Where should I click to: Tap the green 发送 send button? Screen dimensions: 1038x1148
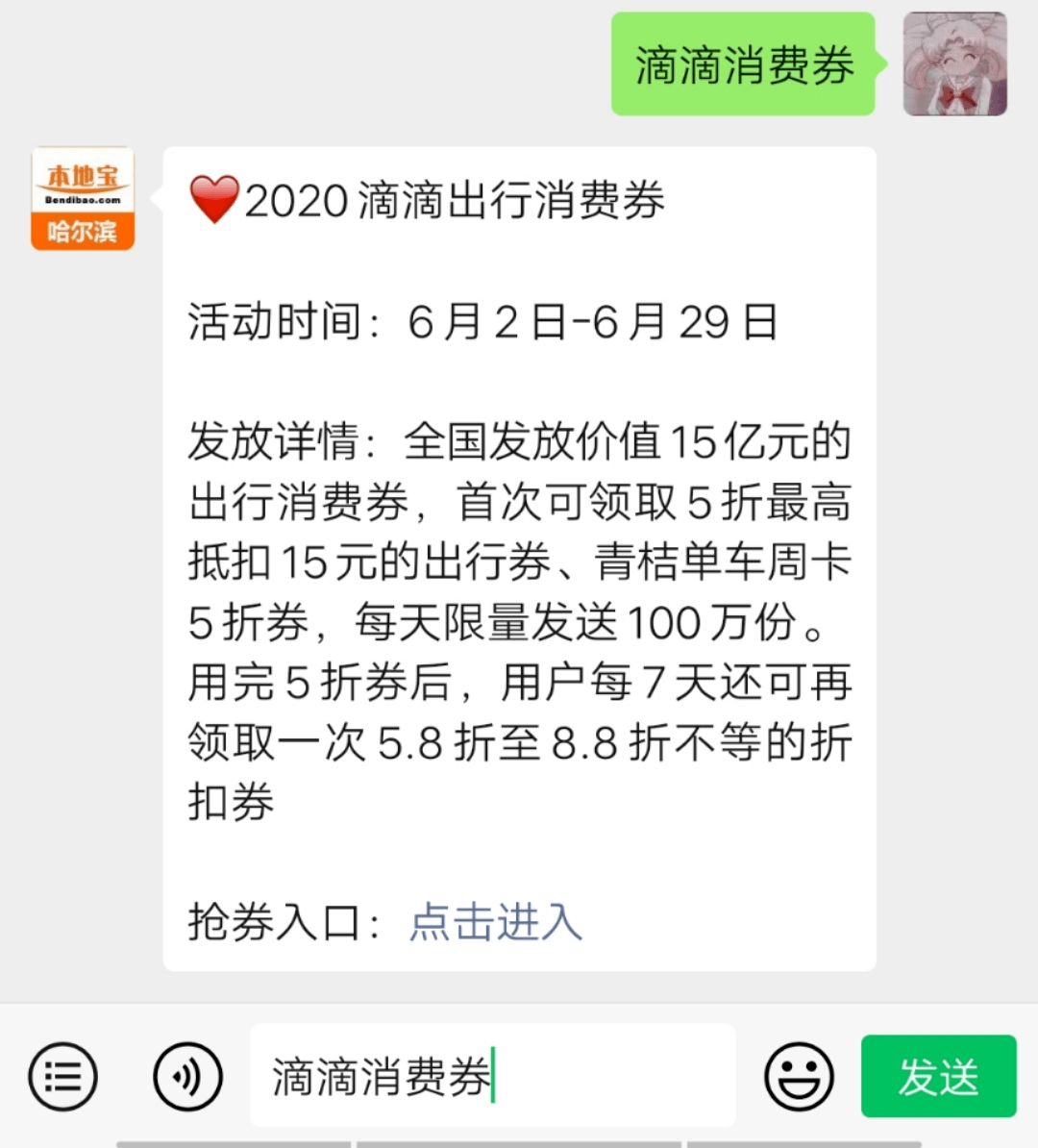[938, 1076]
